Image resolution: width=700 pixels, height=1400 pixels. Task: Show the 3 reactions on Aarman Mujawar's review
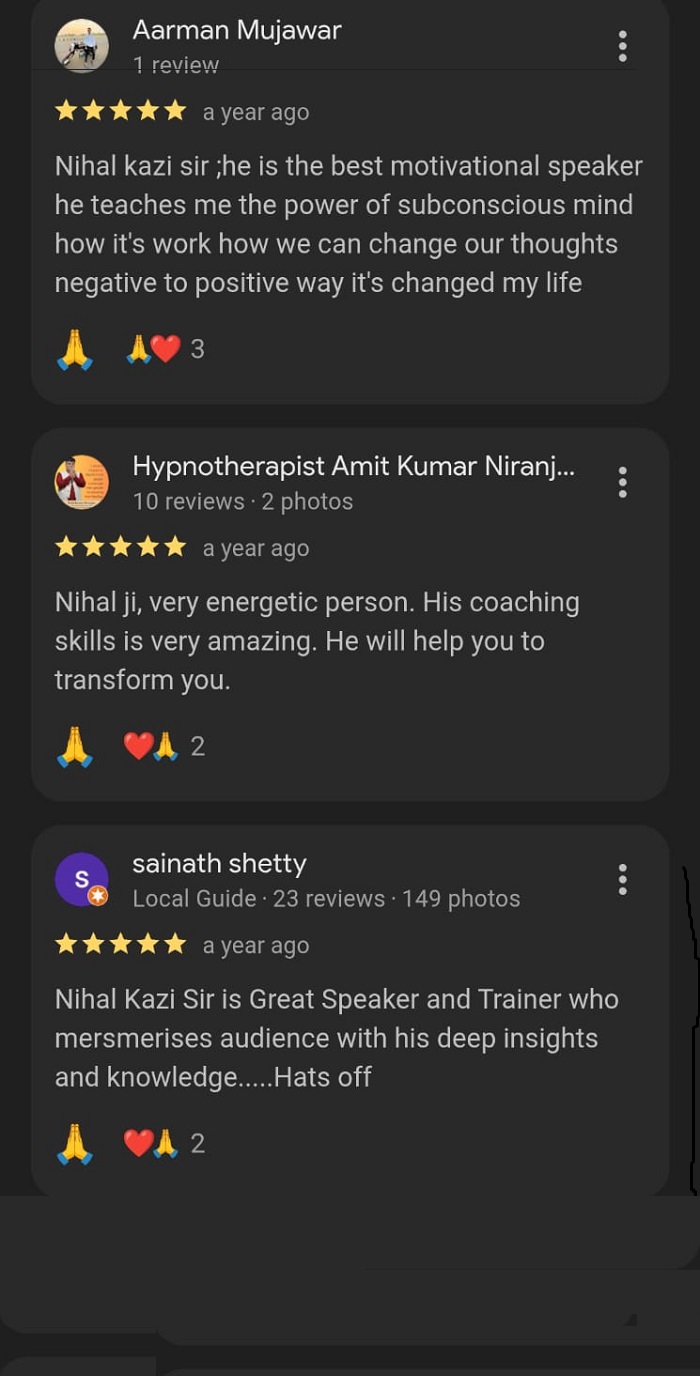pos(165,349)
